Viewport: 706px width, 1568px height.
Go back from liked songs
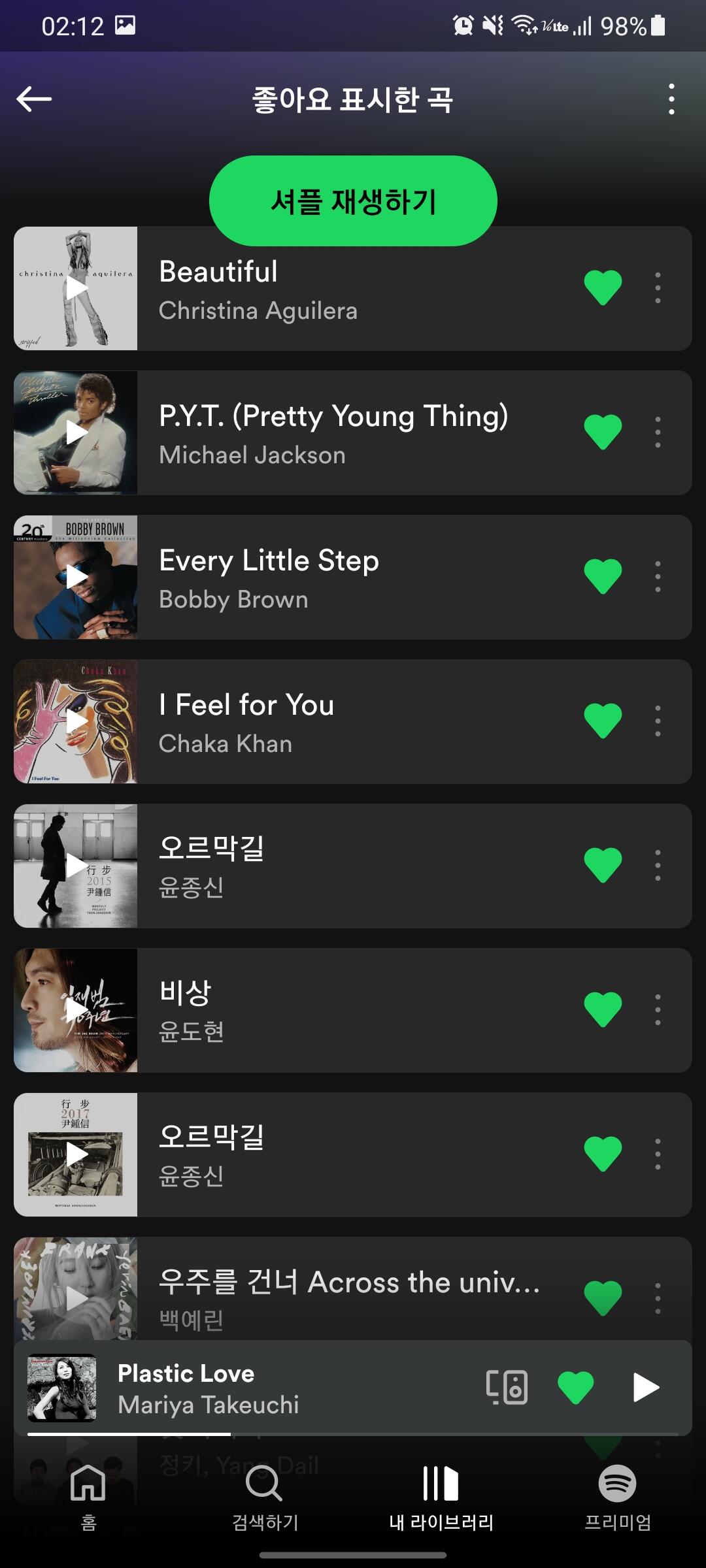(x=34, y=99)
